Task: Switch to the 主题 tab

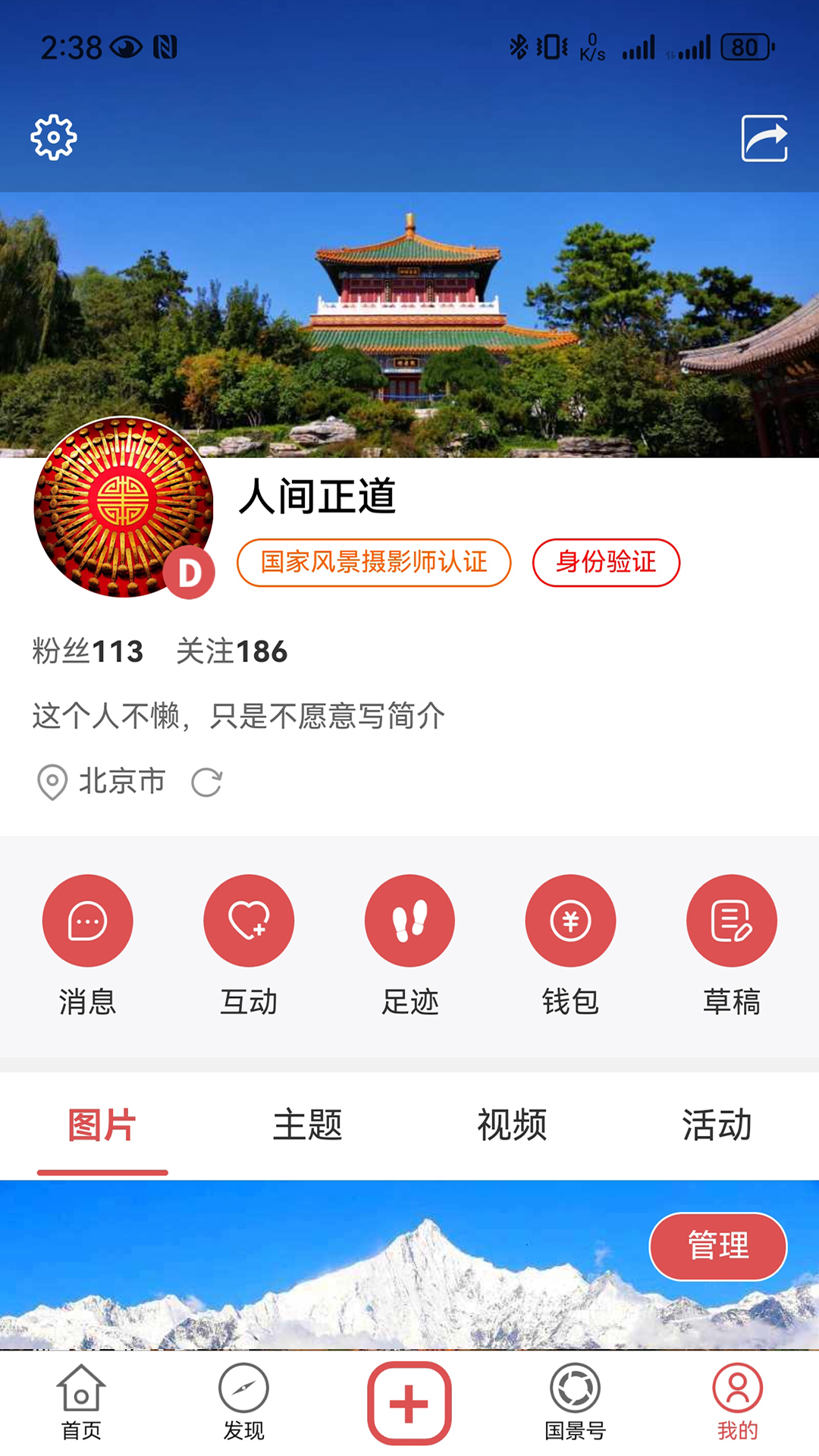Action: pos(307,1125)
